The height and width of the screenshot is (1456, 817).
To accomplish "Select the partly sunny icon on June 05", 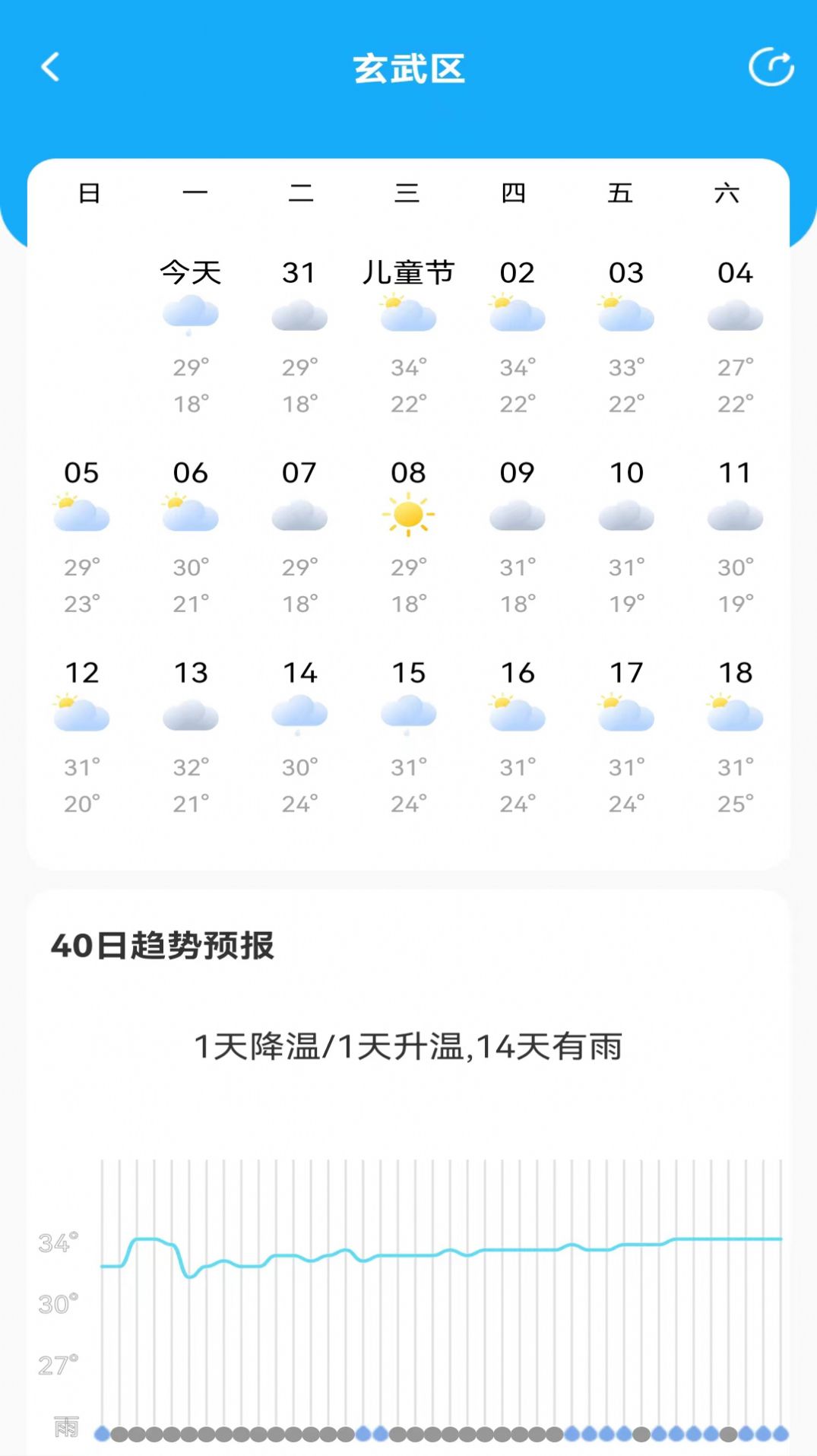I will point(82,514).
